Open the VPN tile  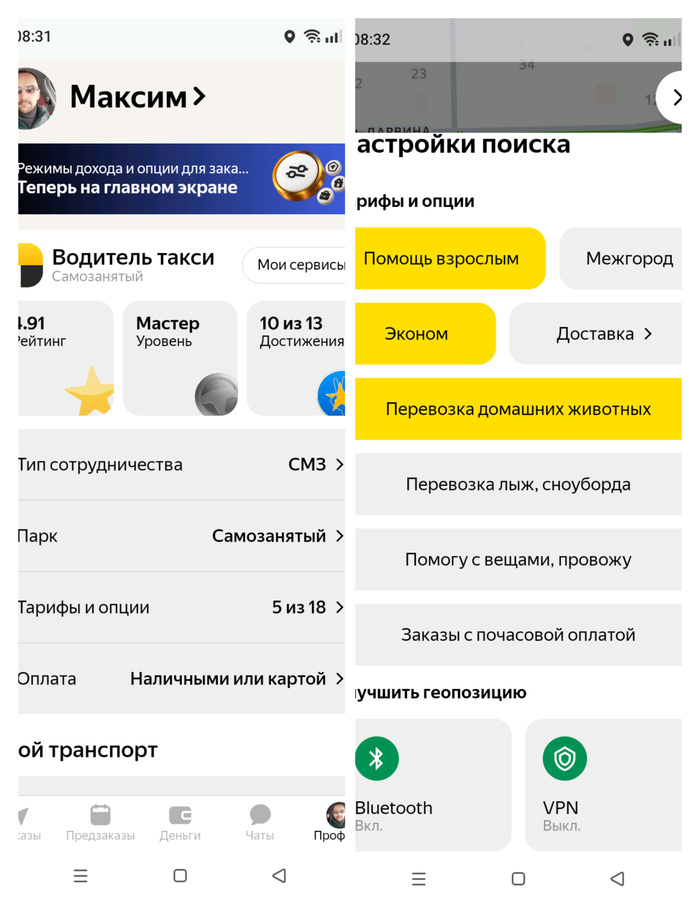tap(603, 785)
